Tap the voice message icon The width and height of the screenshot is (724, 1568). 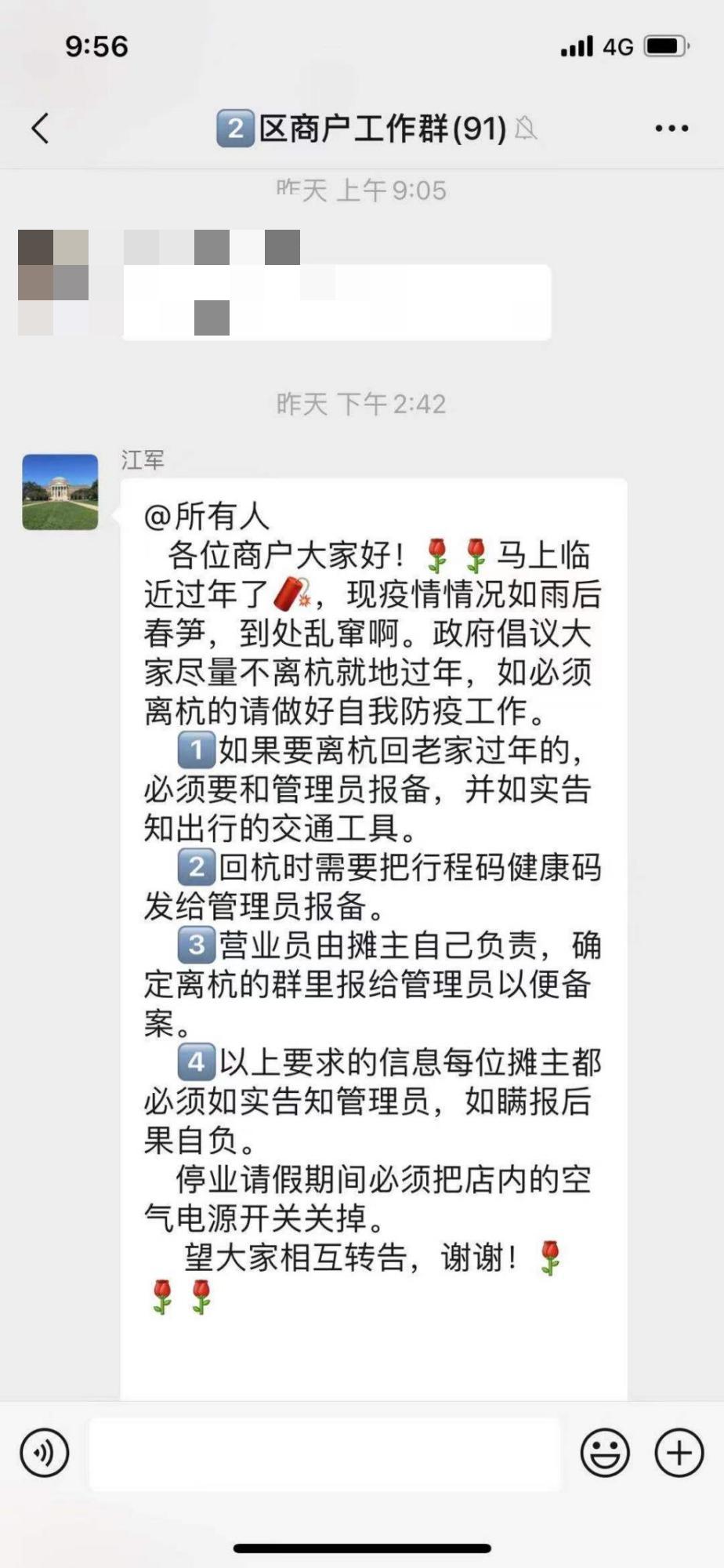[x=43, y=1452]
